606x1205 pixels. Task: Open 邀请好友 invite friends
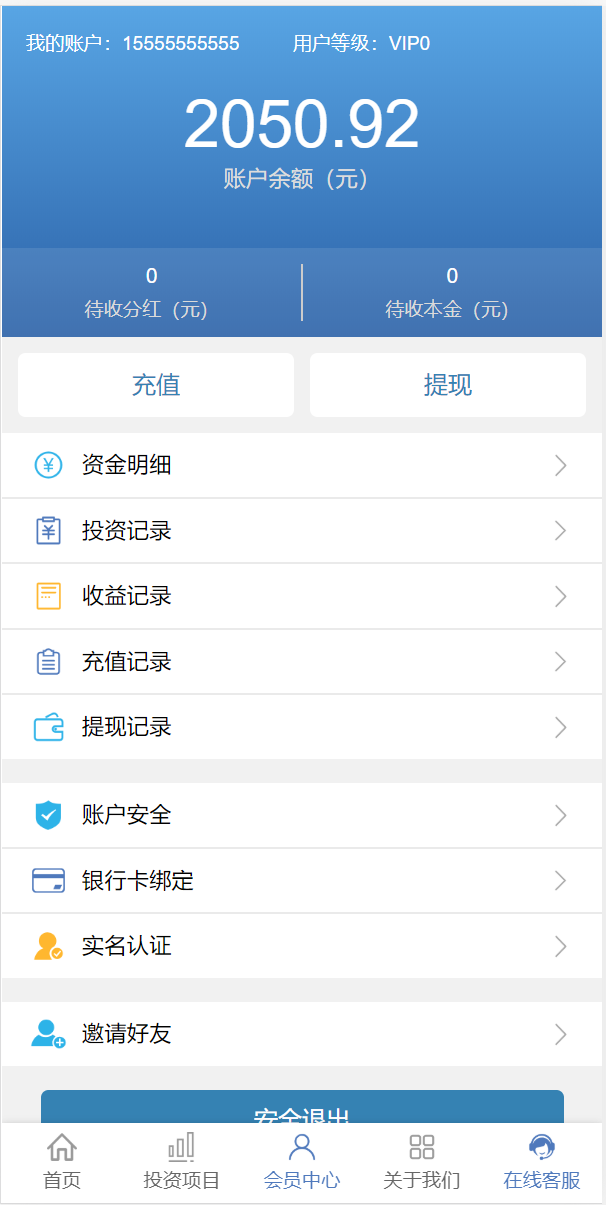(302, 1034)
